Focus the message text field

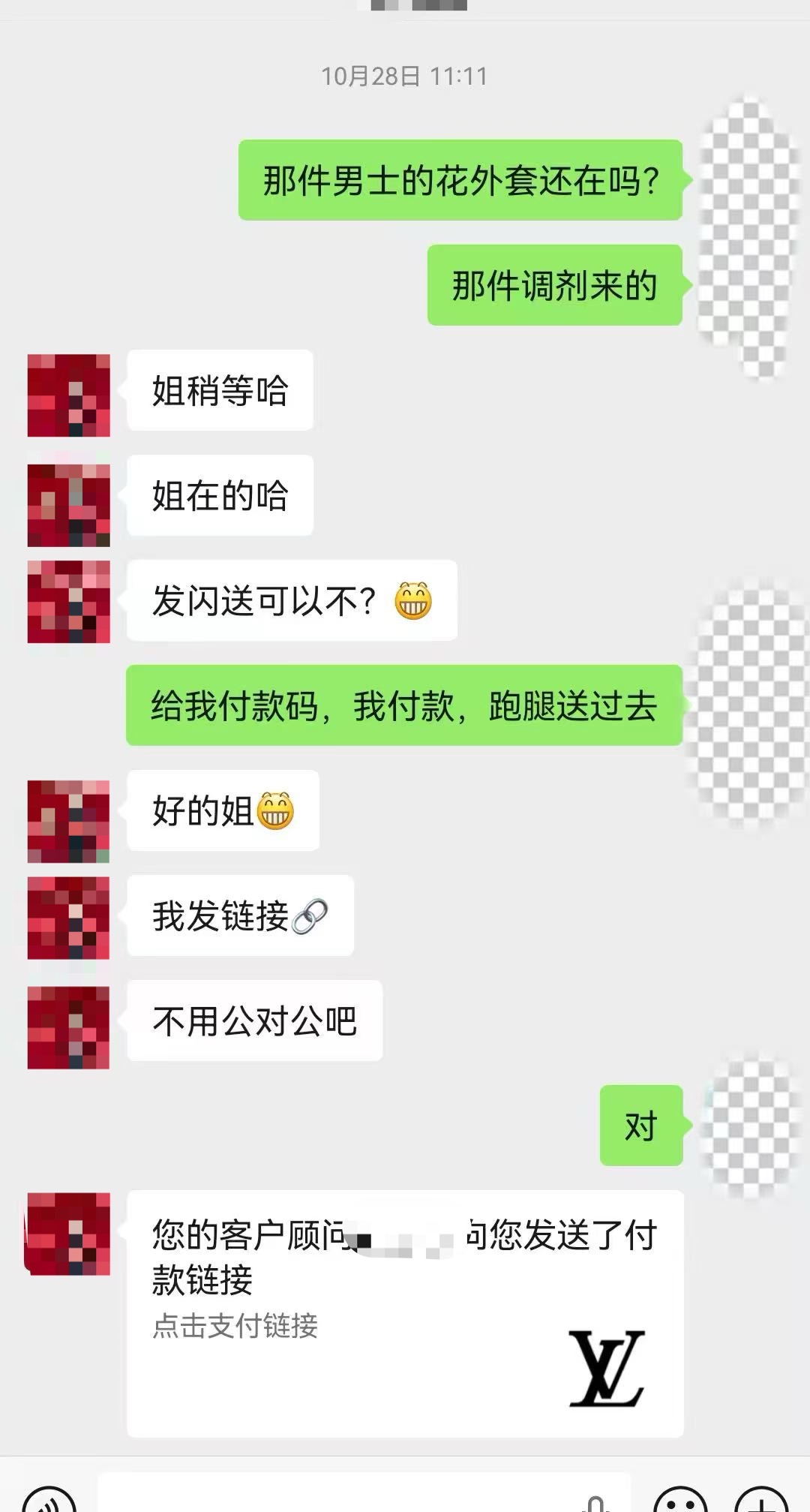click(337, 1497)
